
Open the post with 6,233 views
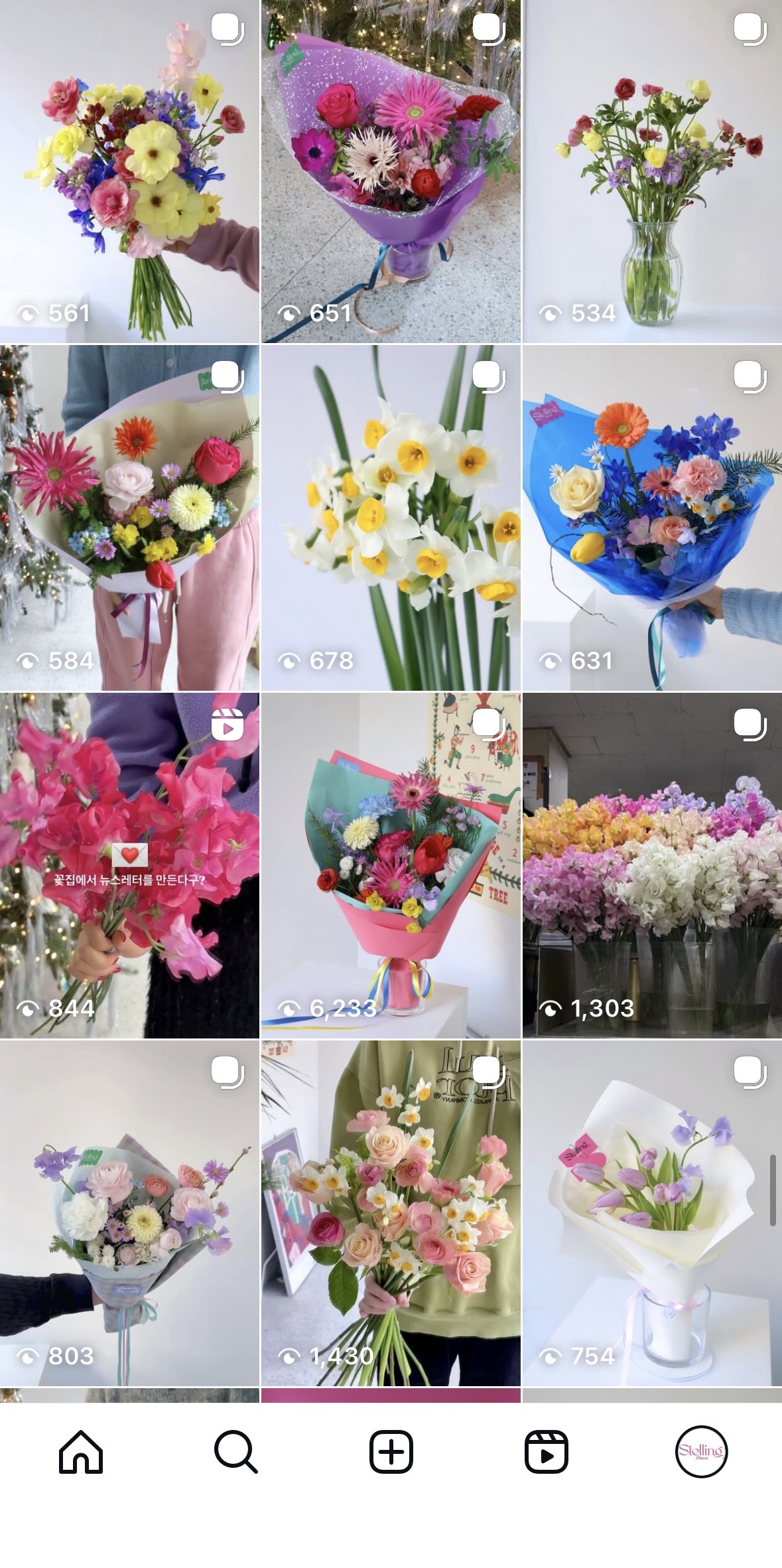[391, 865]
